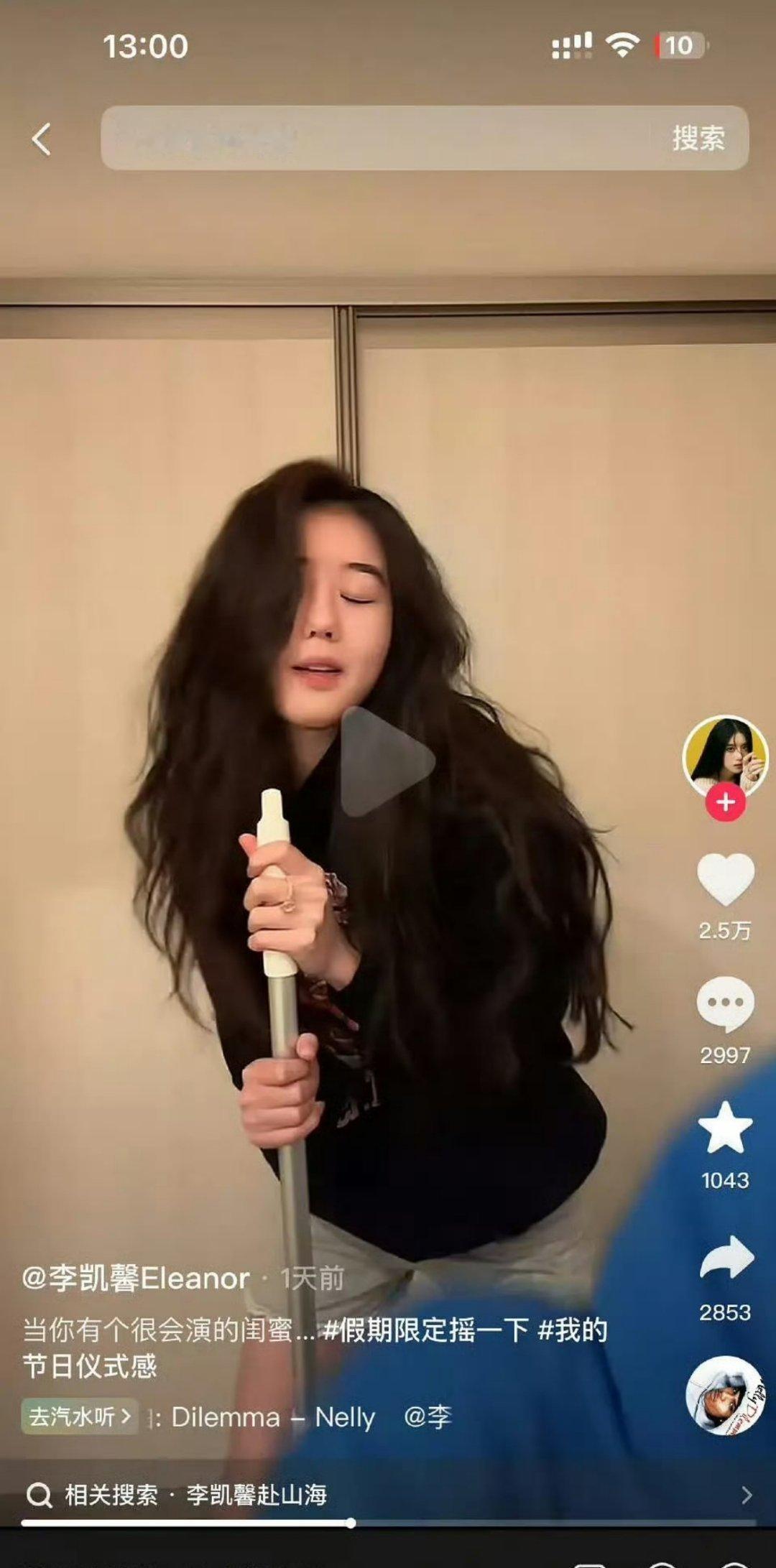
Task: Go back using the top-left arrow
Action: click(42, 139)
